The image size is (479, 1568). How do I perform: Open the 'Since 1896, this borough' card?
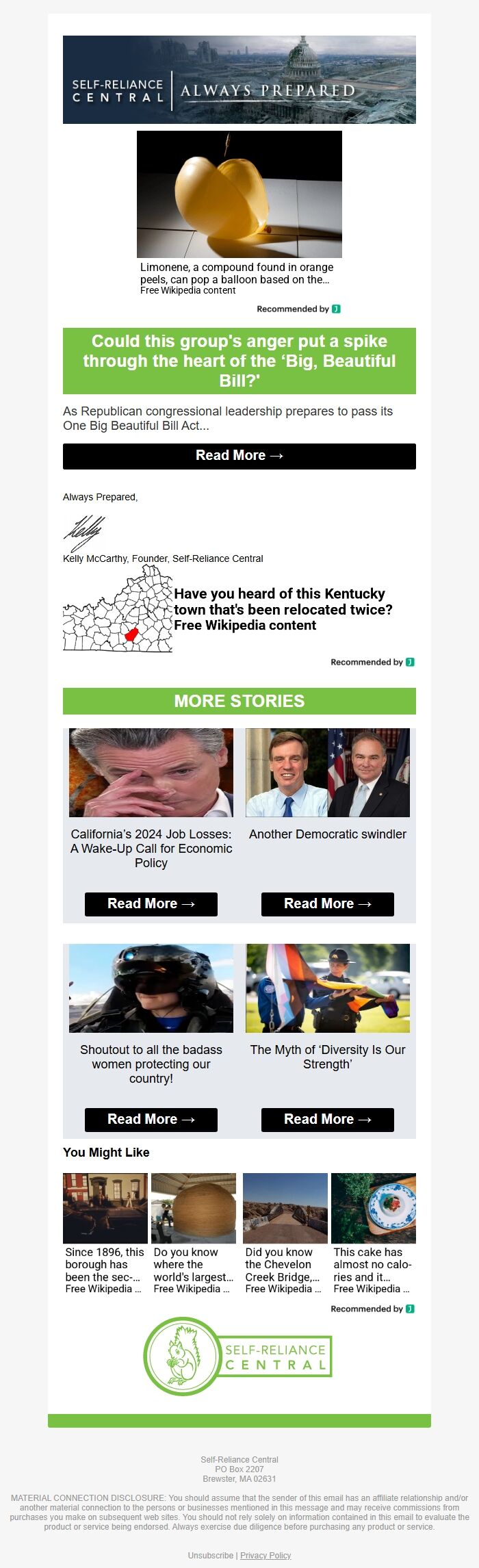(105, 1232)
